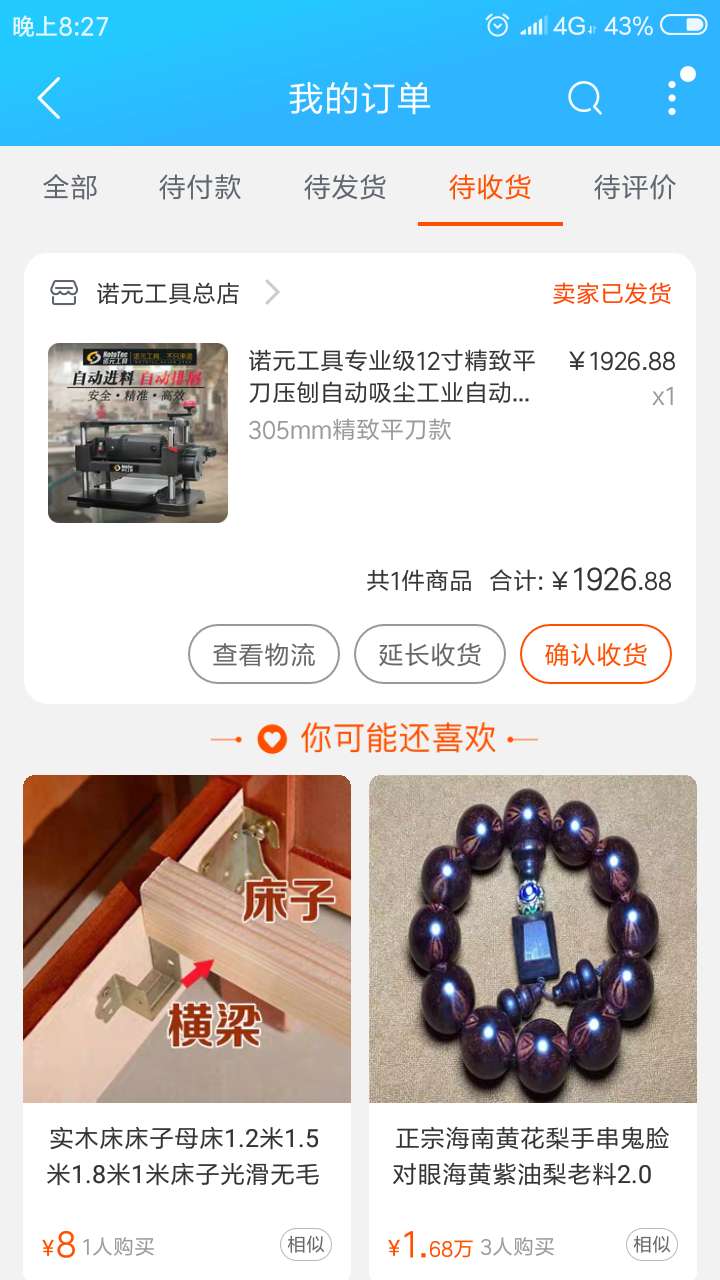
Task: Tap the 确认收货 button
Action: pyautogui.click(x=596, y=655)
